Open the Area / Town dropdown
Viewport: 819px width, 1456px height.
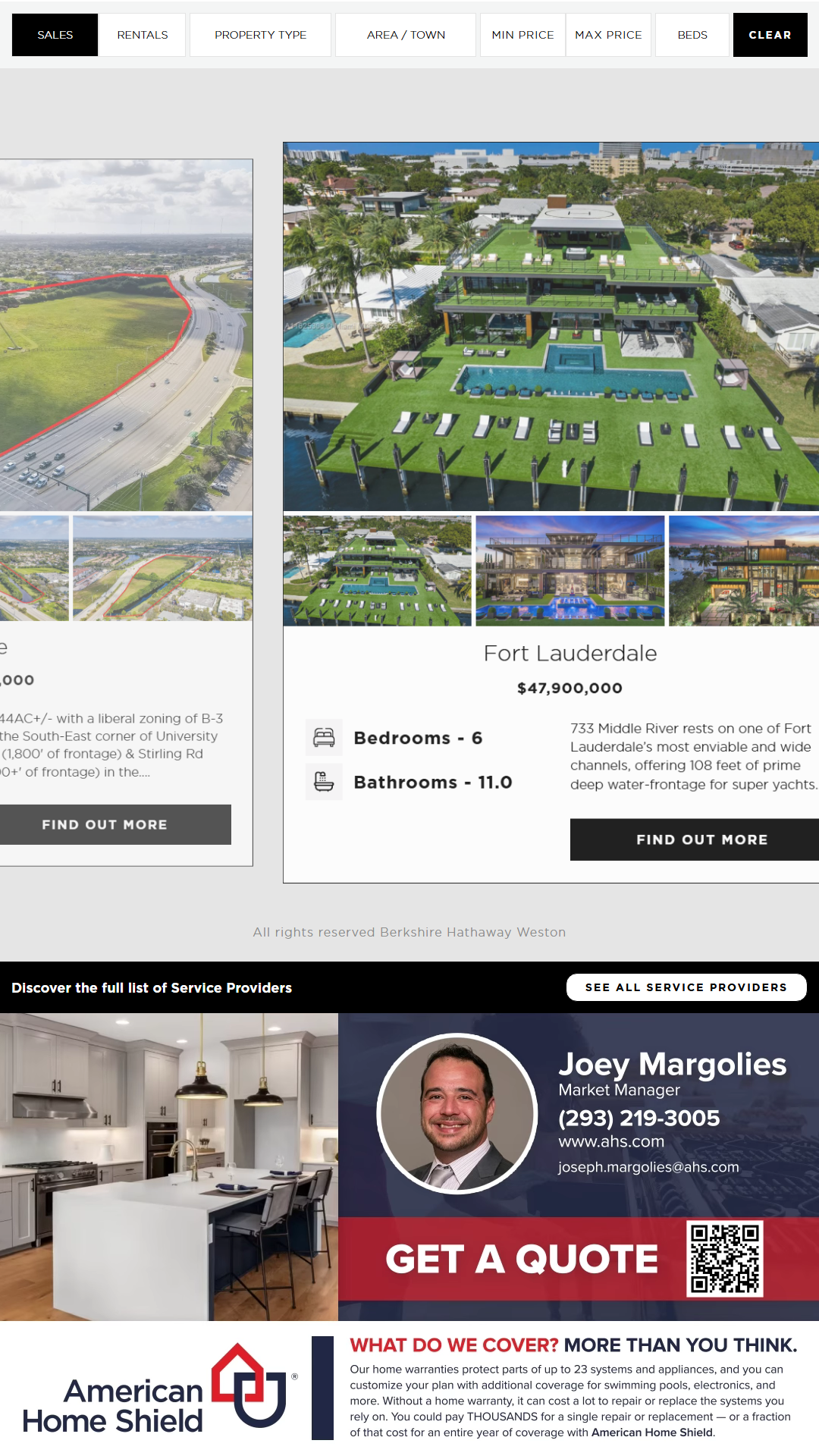[406, 35]
